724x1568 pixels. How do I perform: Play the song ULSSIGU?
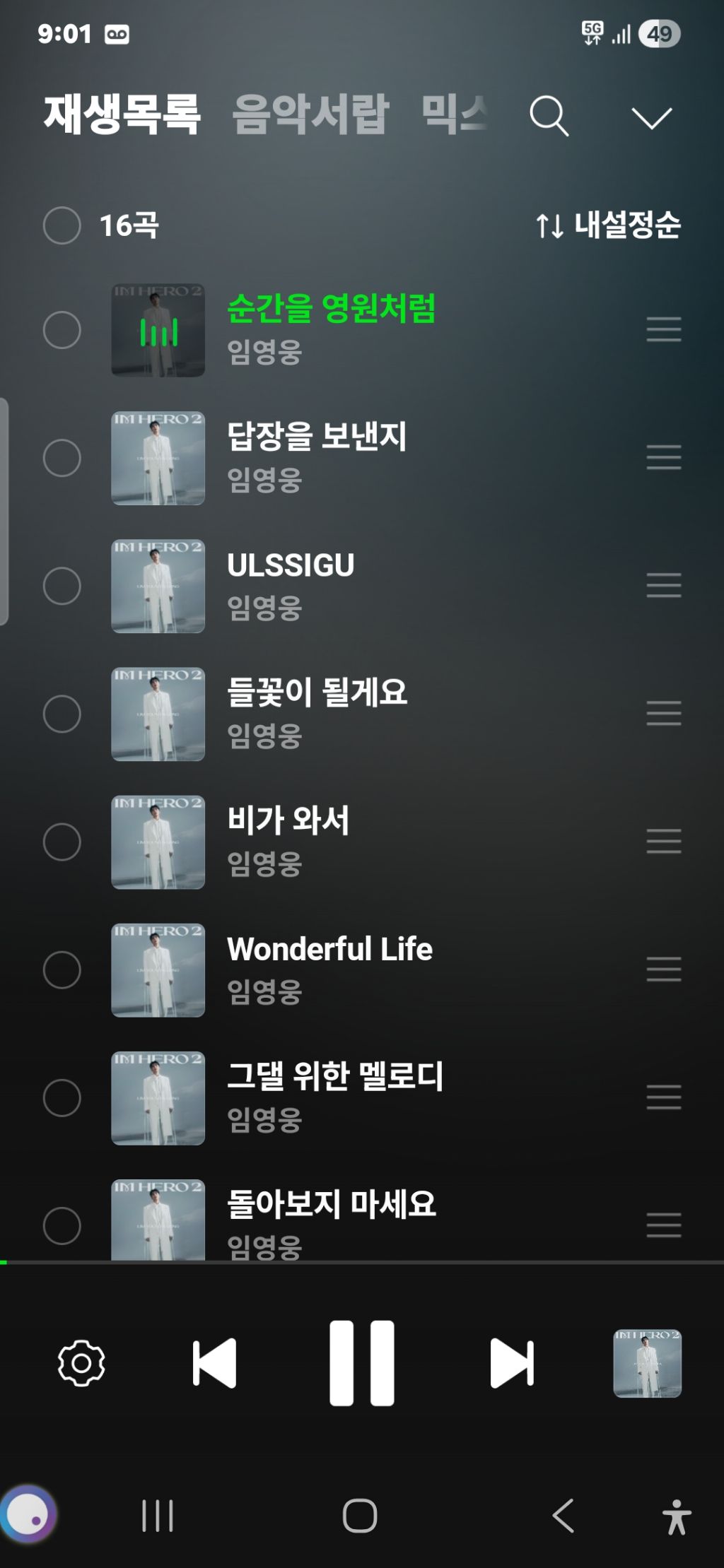tap(291, 565)
